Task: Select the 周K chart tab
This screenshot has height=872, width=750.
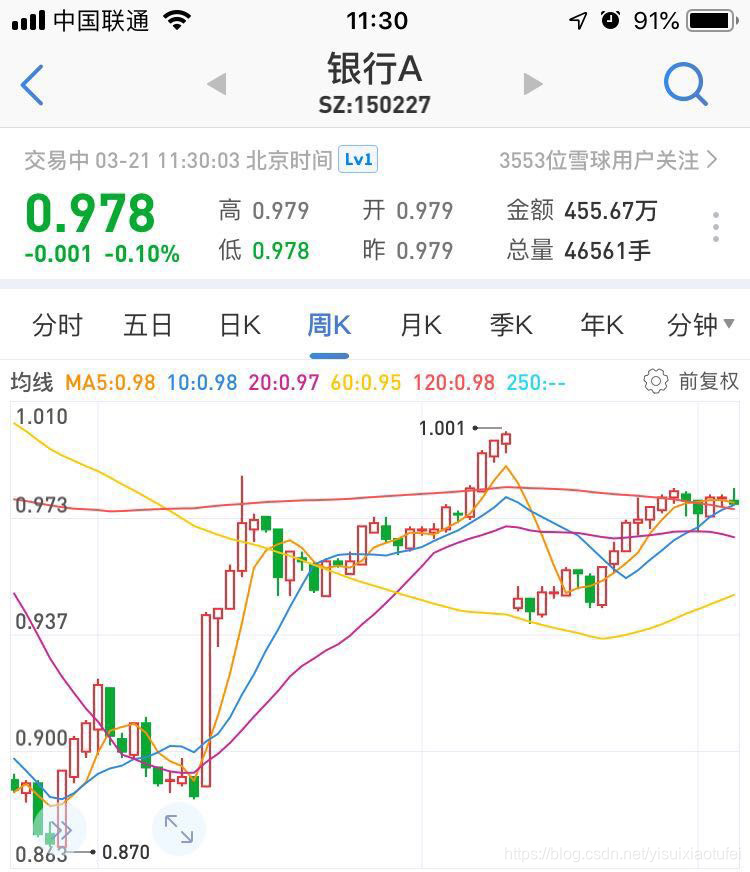Action: point(329,325)
